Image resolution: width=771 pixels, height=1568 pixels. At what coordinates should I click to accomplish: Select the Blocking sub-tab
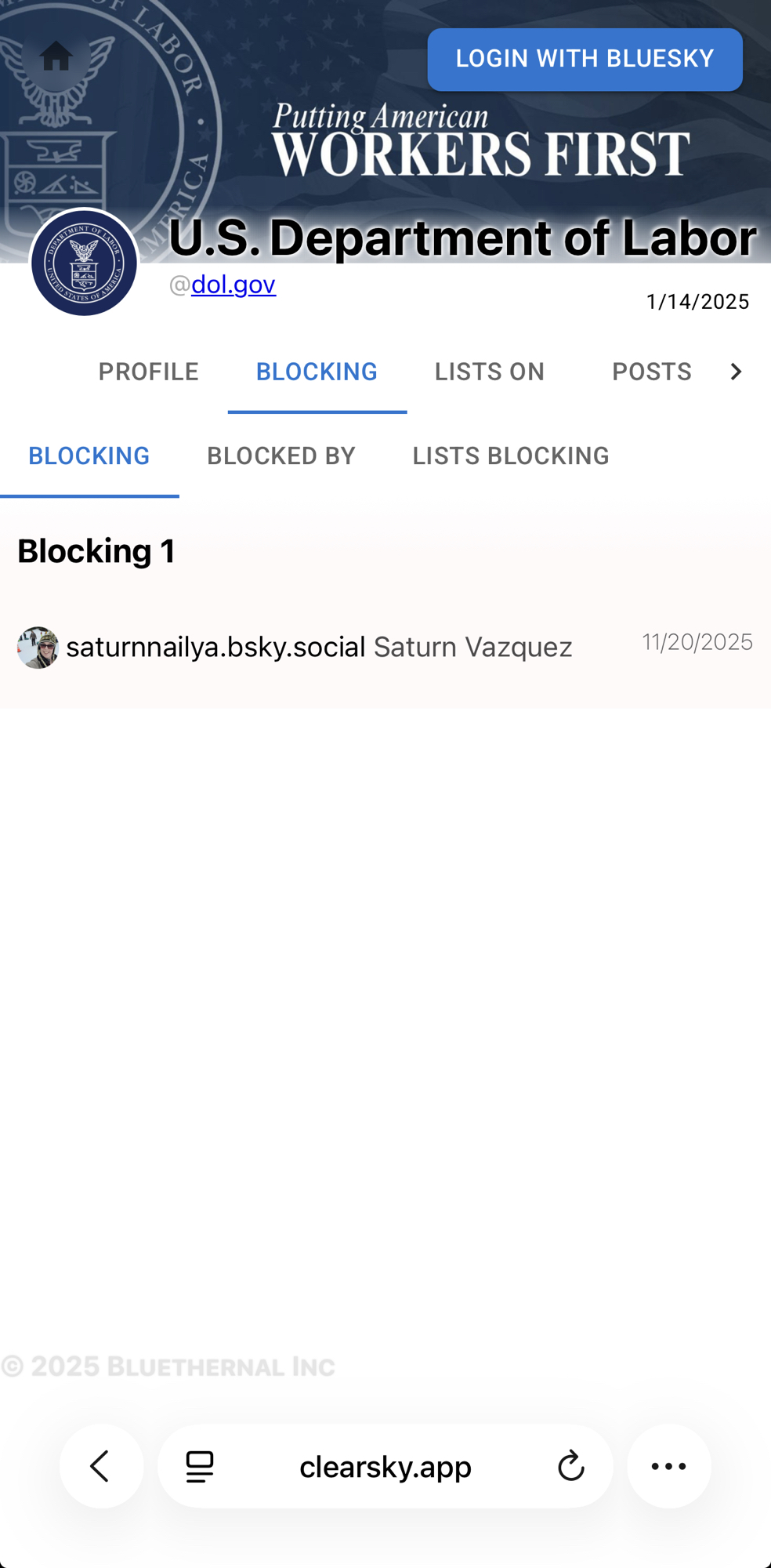click(x=89, y=456)
